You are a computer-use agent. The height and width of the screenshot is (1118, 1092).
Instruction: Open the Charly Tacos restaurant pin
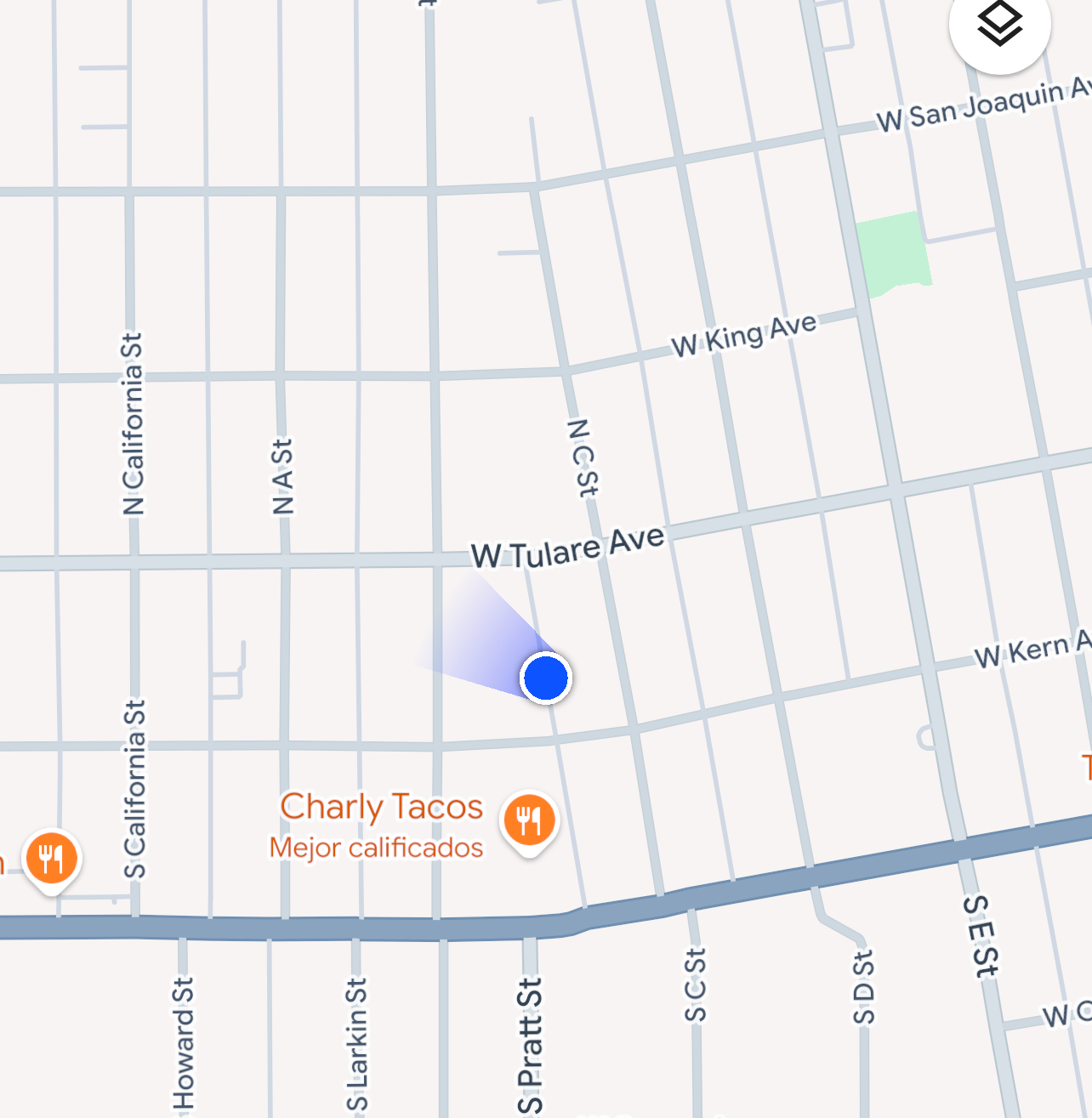tap(529, 821)
